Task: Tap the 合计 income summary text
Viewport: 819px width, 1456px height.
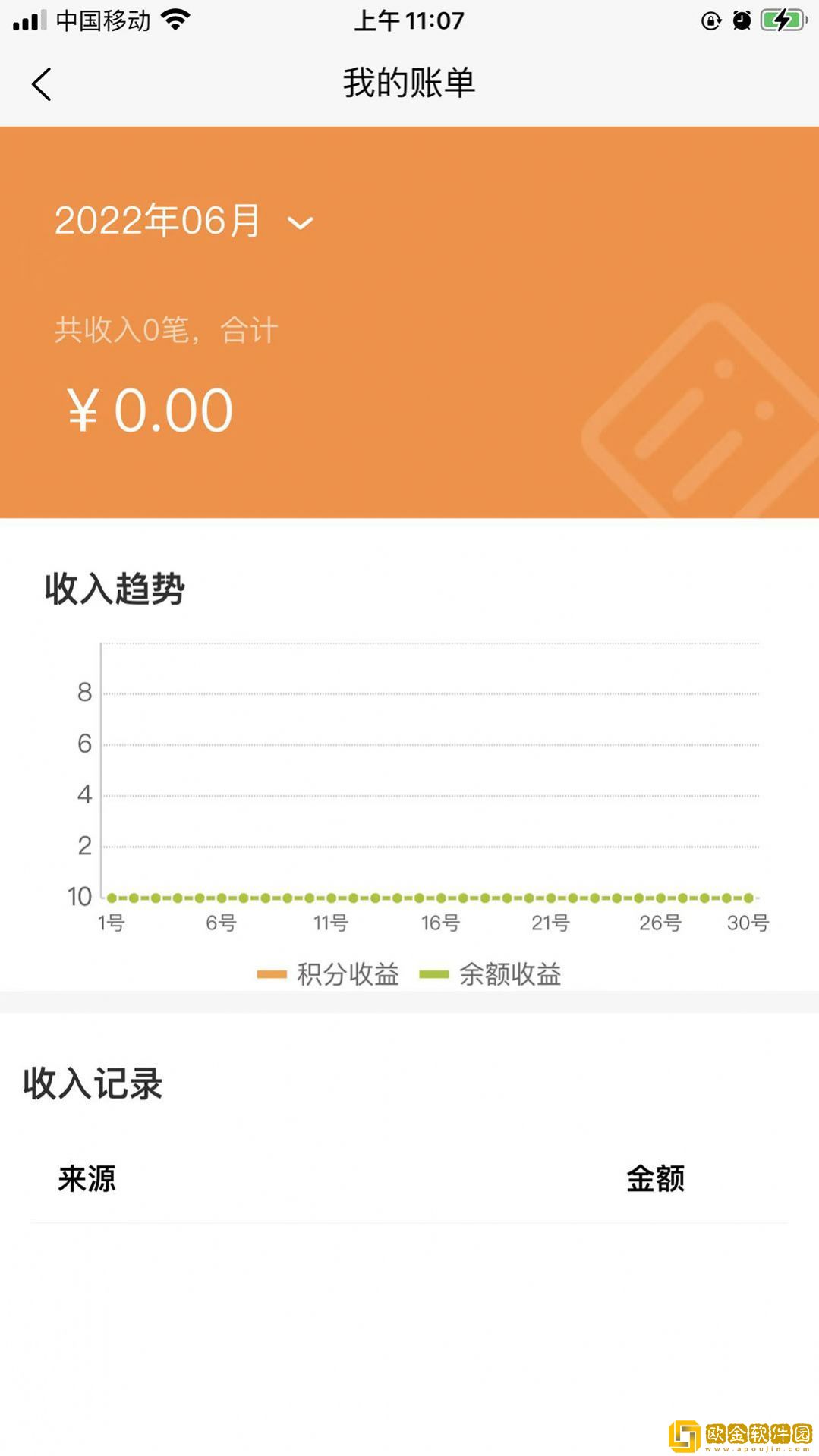Action: click(x=165, y=329)
